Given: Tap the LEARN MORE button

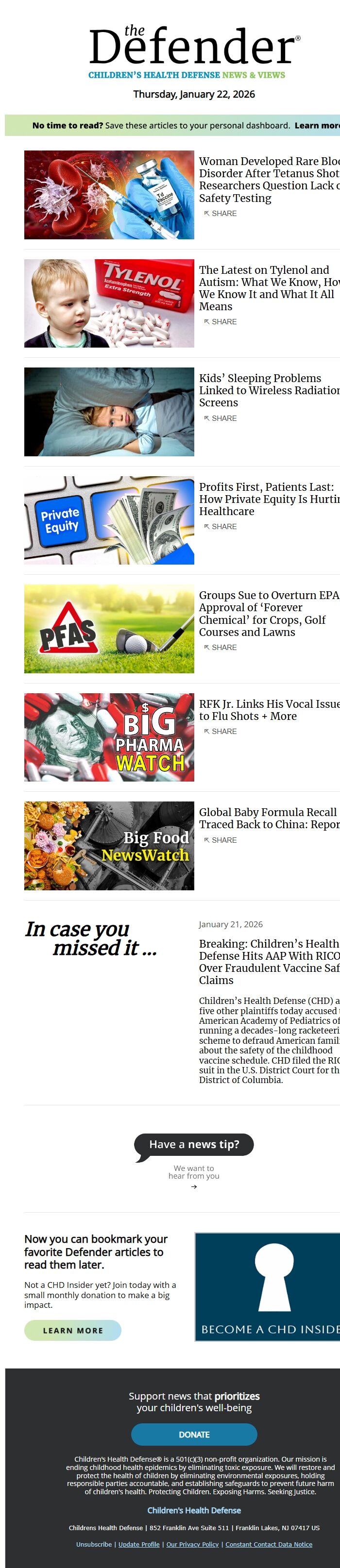Looking at the screenshot, I should tap(72, 1331).
